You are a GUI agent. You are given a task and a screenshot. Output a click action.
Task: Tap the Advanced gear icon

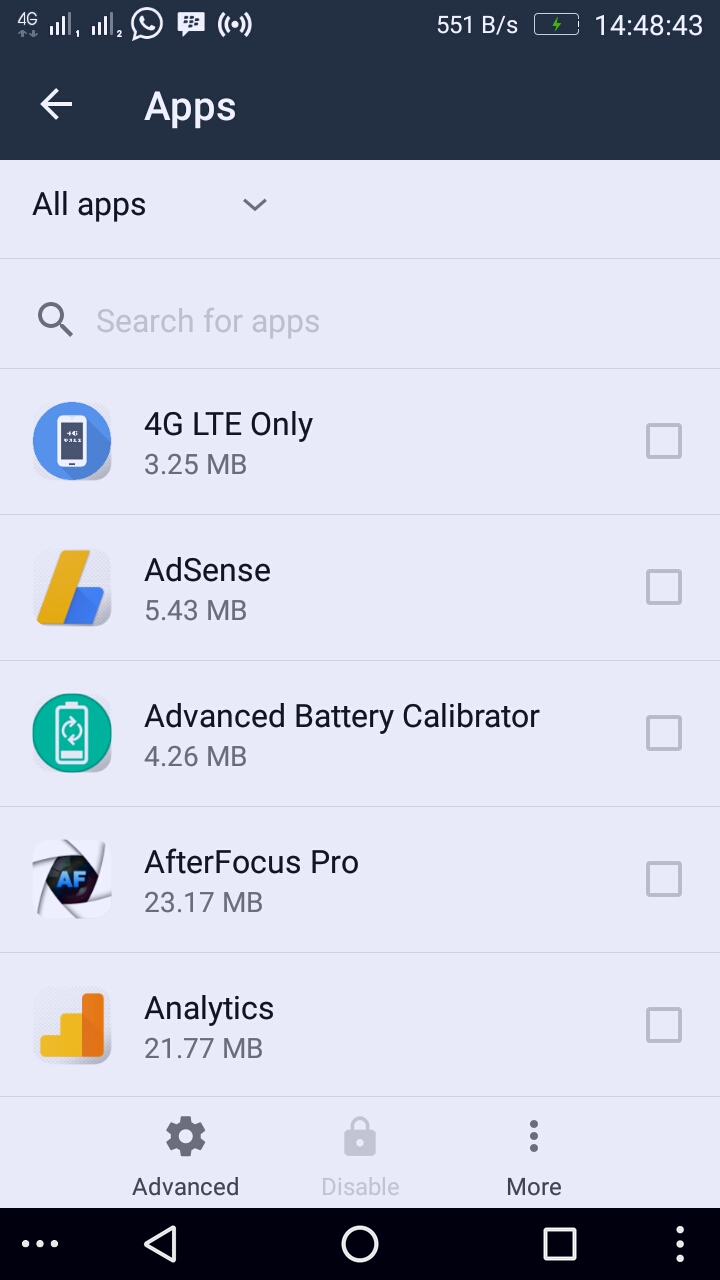(x=185, y=1135)
